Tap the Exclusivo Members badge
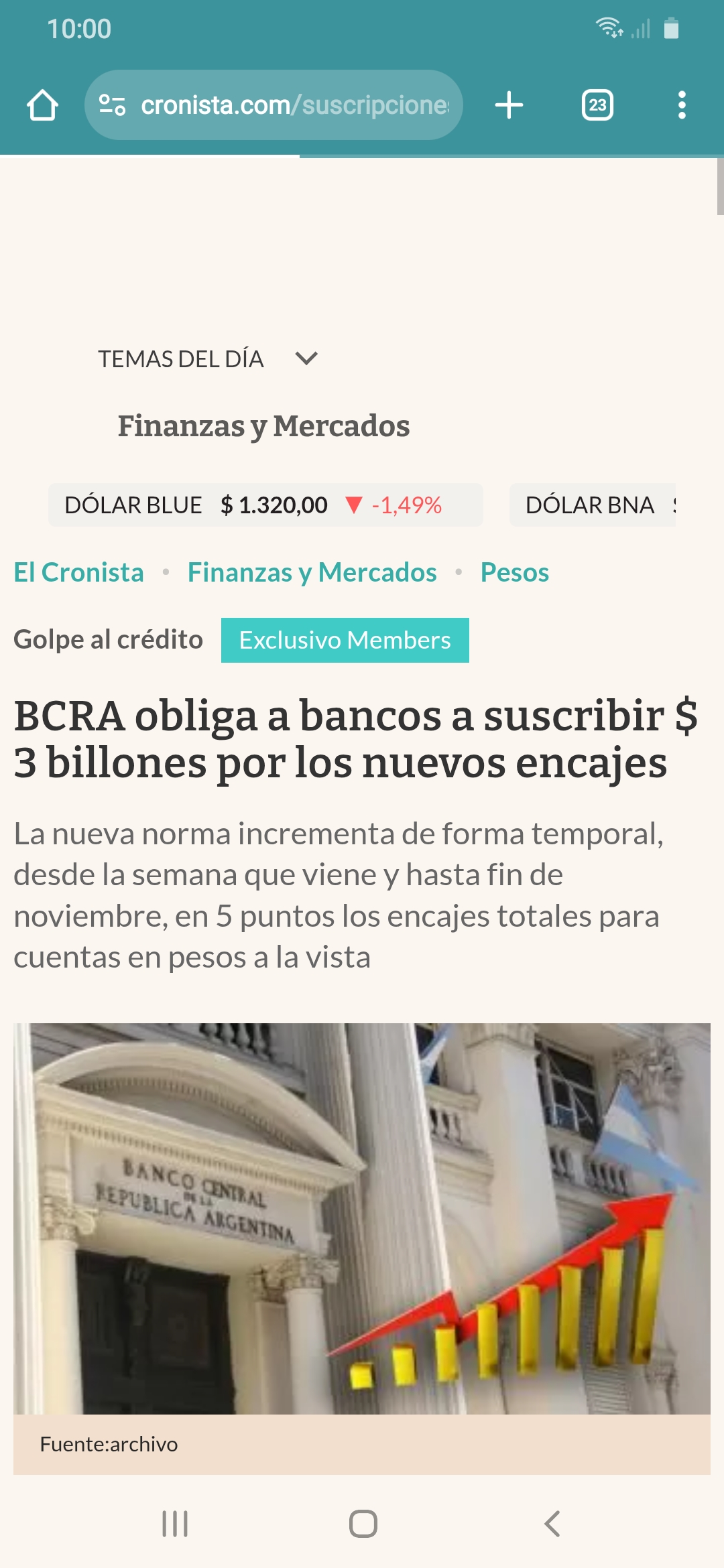724x1568 pixels. click(x=345, y=640)
